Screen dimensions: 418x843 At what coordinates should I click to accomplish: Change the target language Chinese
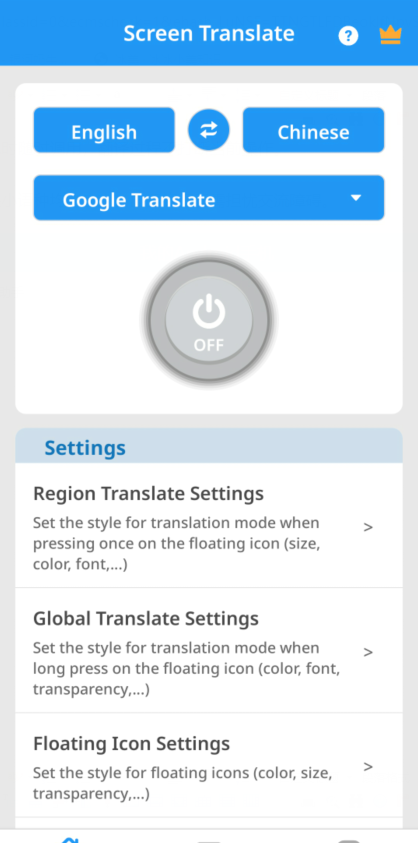pyautogui.click(x=313, y=131)
